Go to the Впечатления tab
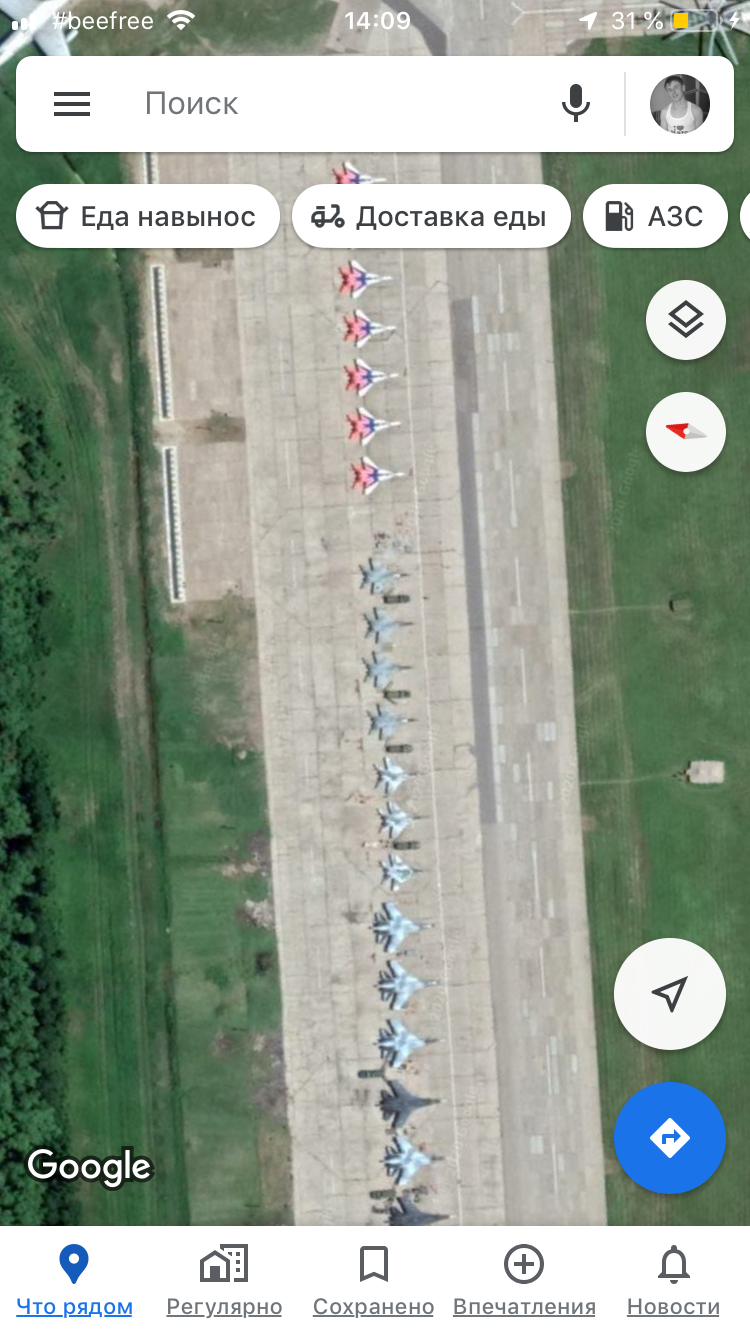 click(524, 1280)
